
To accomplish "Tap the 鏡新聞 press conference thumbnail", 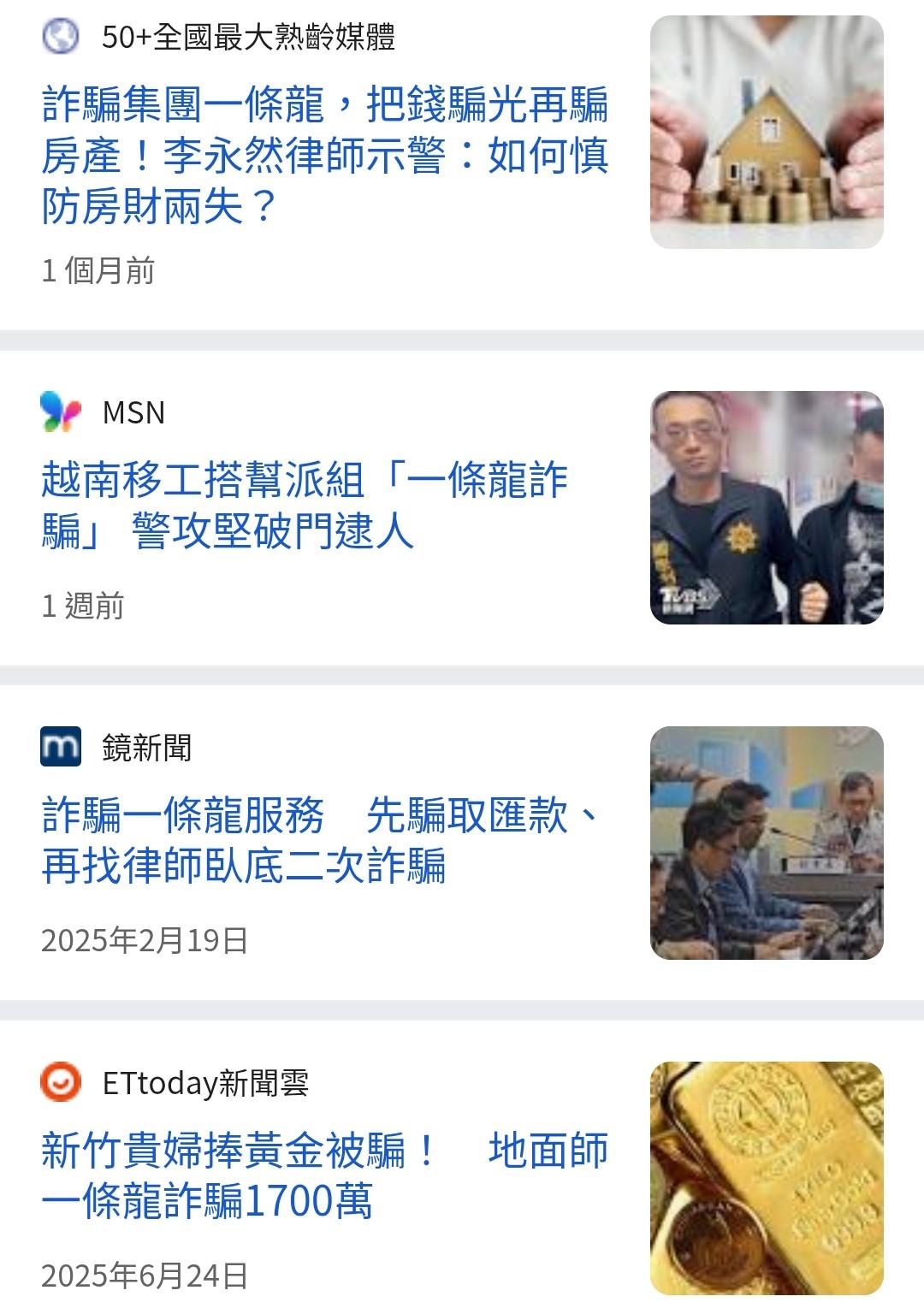I will click(x=767, y=843).
